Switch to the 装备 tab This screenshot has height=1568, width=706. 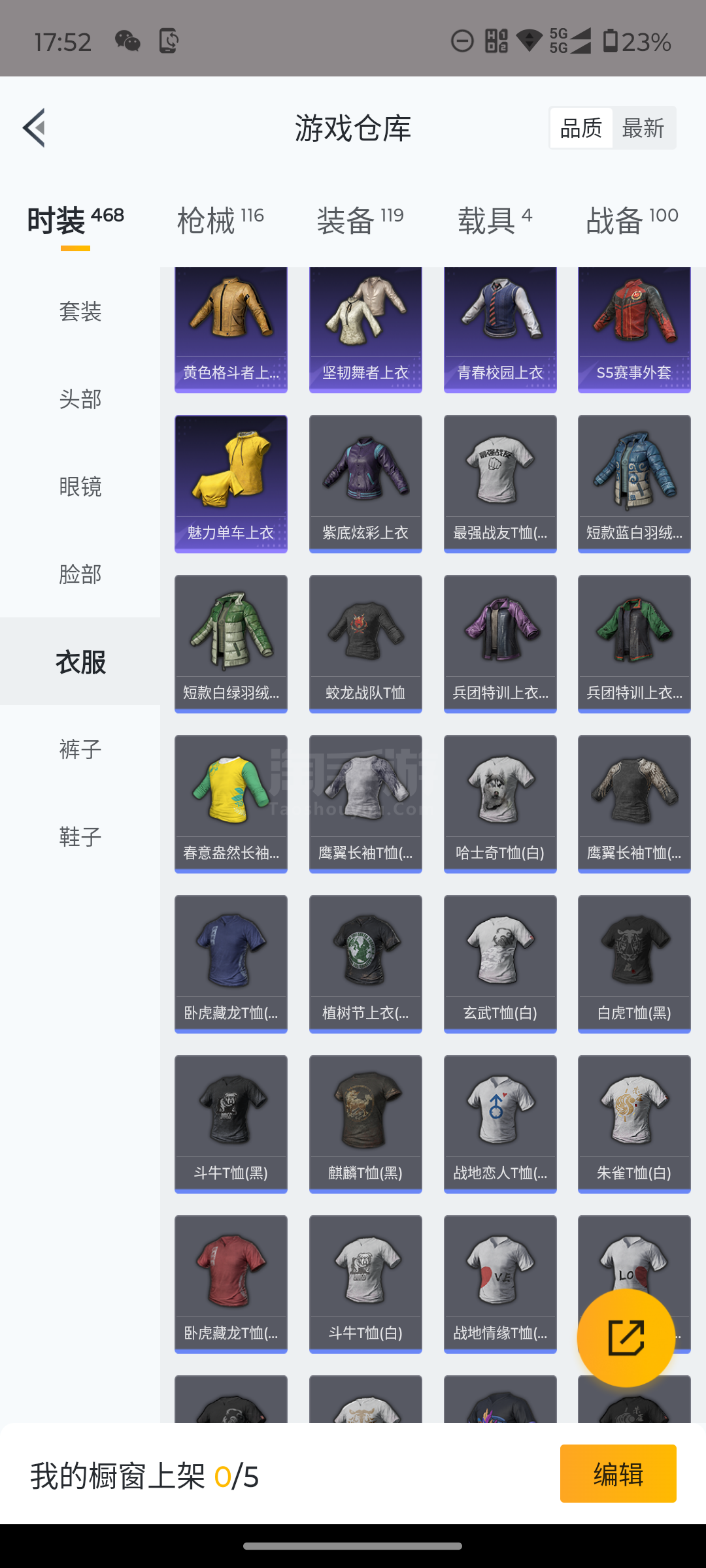coord(360,220)
